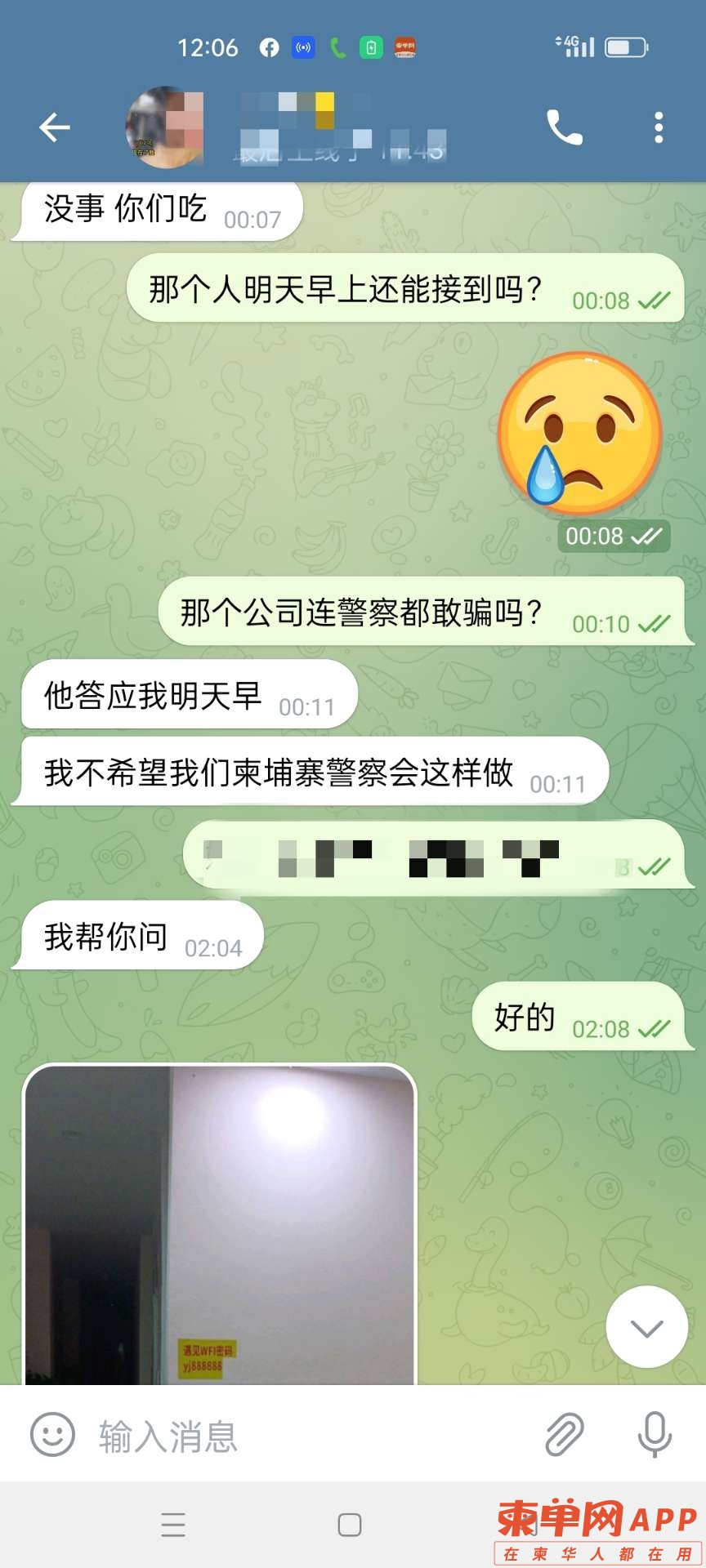This screenshot has width=706, height=1568.
Task: Record a voice message with the microphone
Action: point(655,1435)
